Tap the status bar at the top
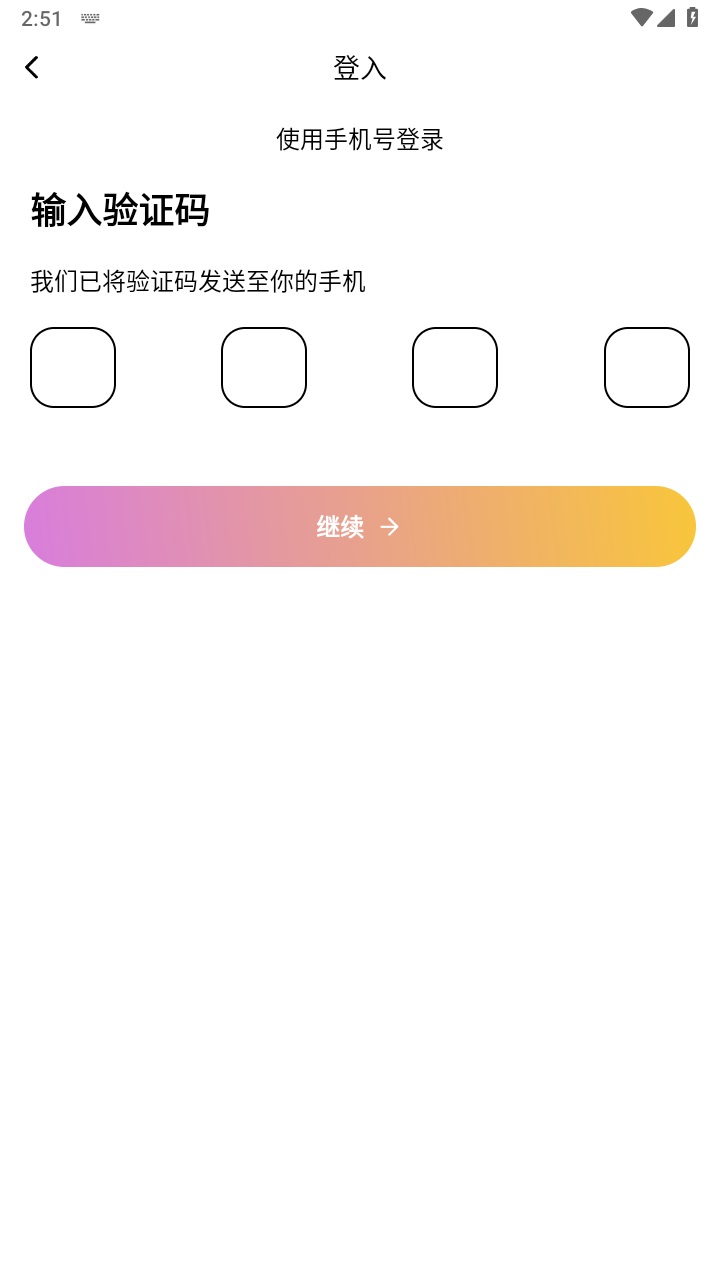The height and width of the screenshot is (1280, 720). [x=360, y=18]
